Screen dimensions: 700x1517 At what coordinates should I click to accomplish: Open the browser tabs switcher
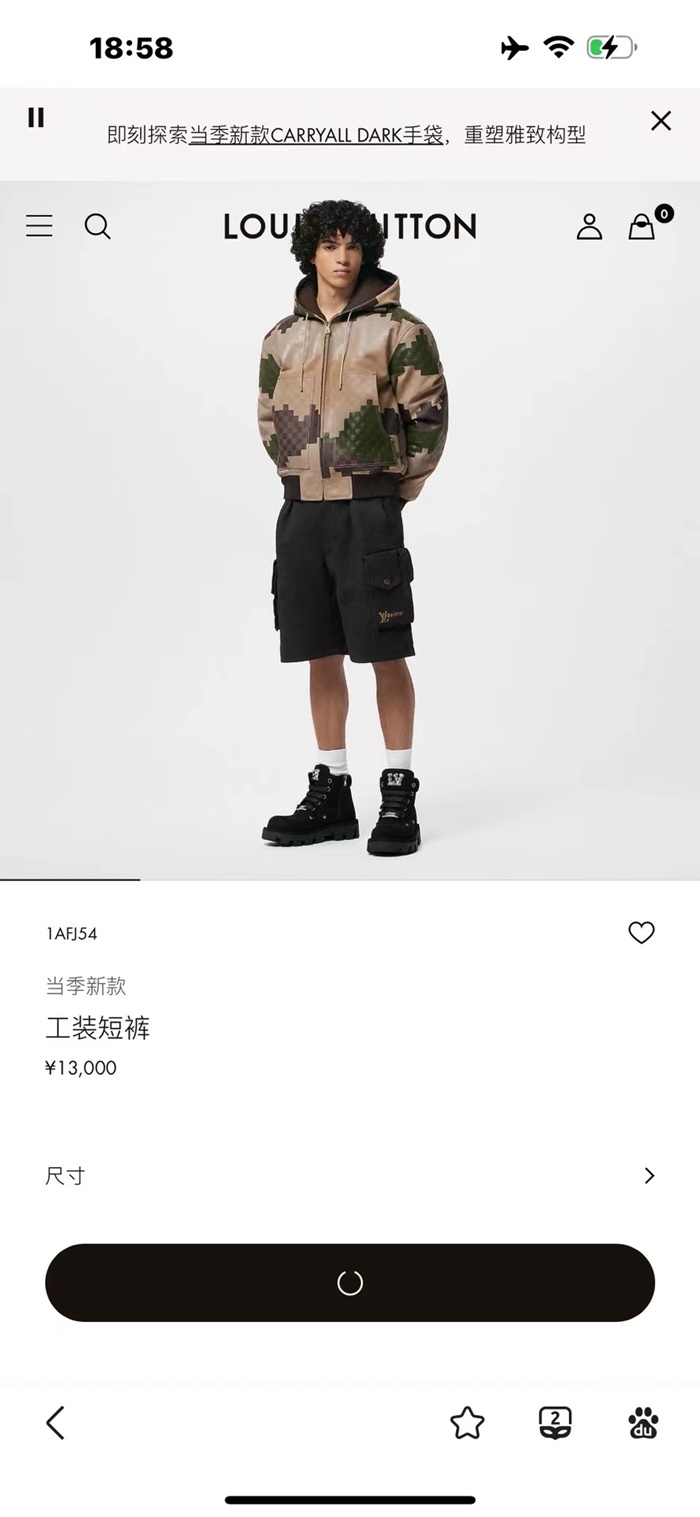555,1423
